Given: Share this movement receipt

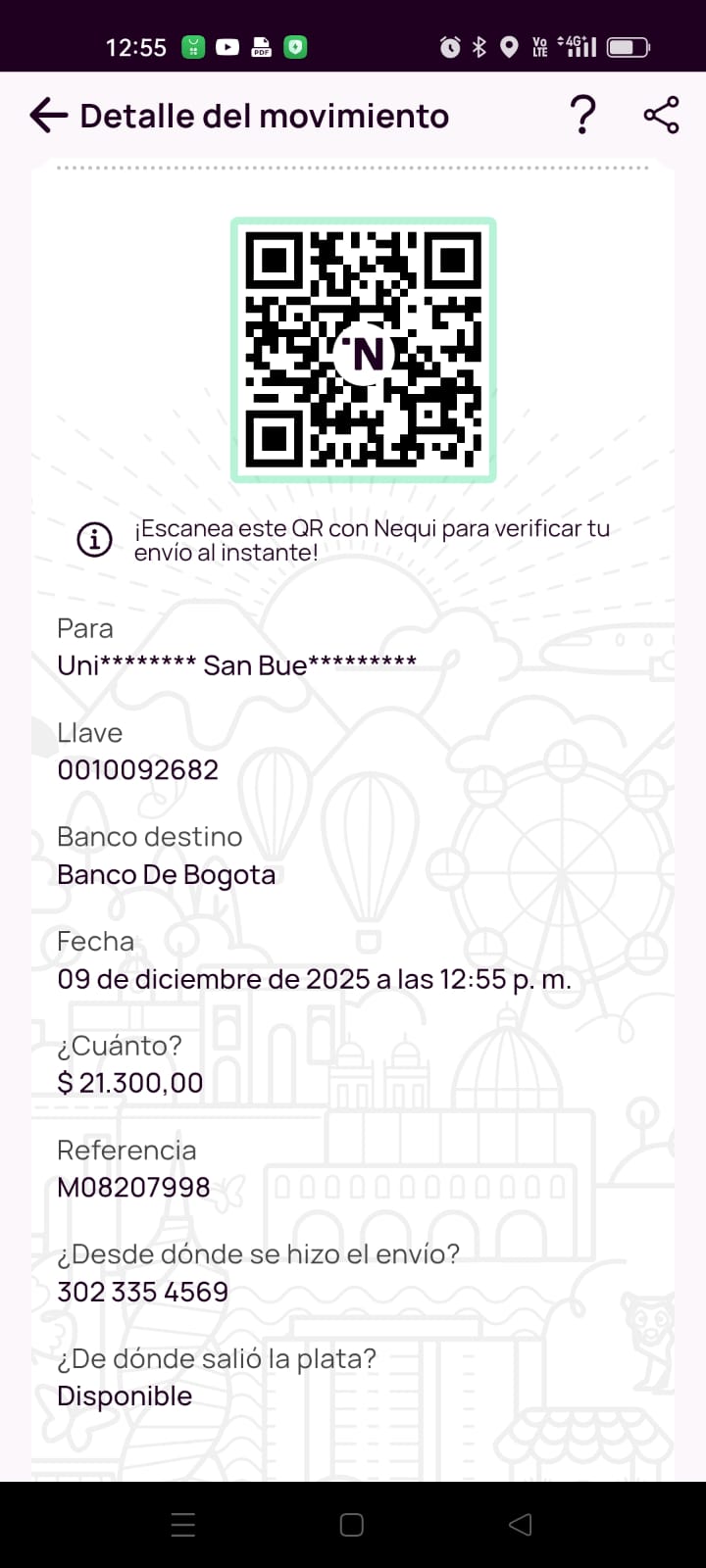Looking at the screenshot, I should click(662, 116).
